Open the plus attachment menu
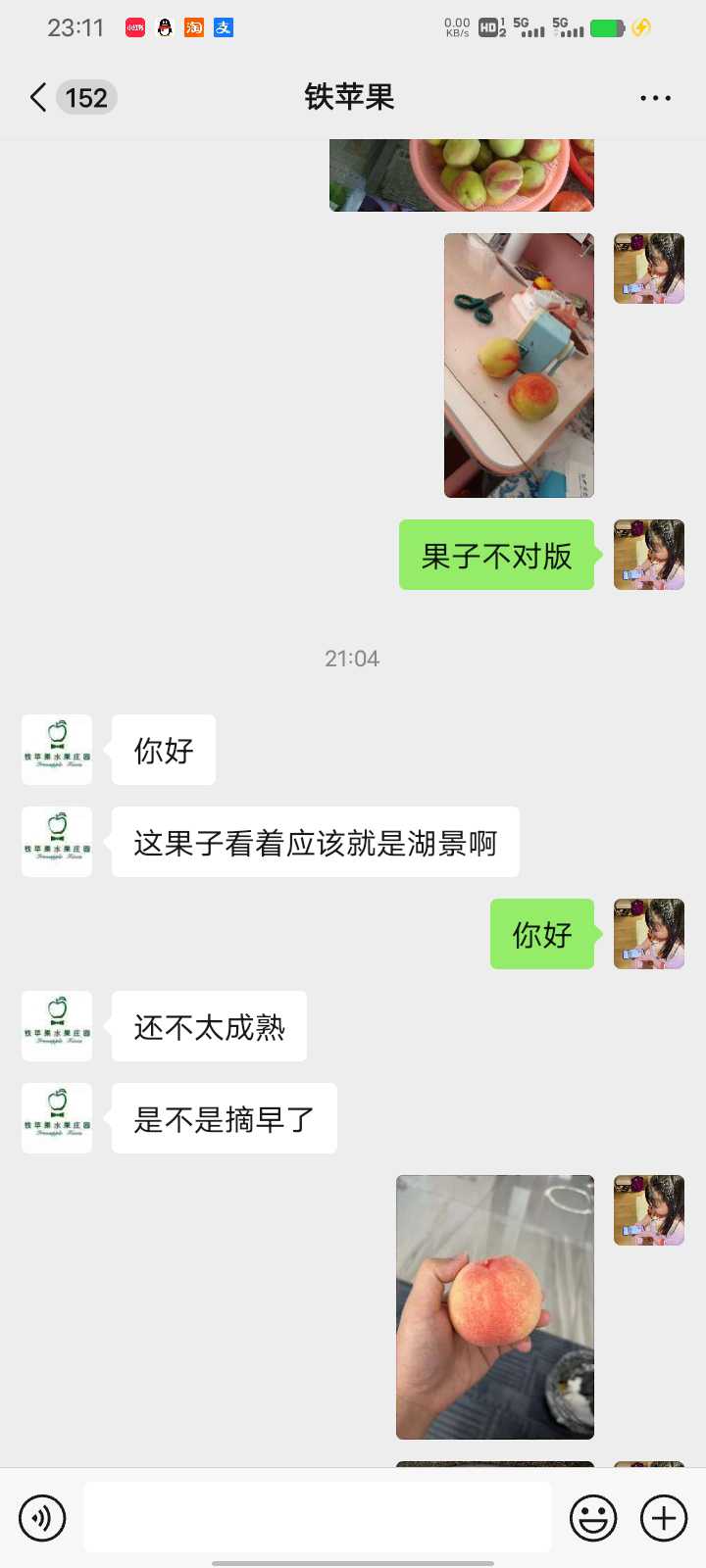This screenshot has width=706, height=1568. (x=664, y=1518)
